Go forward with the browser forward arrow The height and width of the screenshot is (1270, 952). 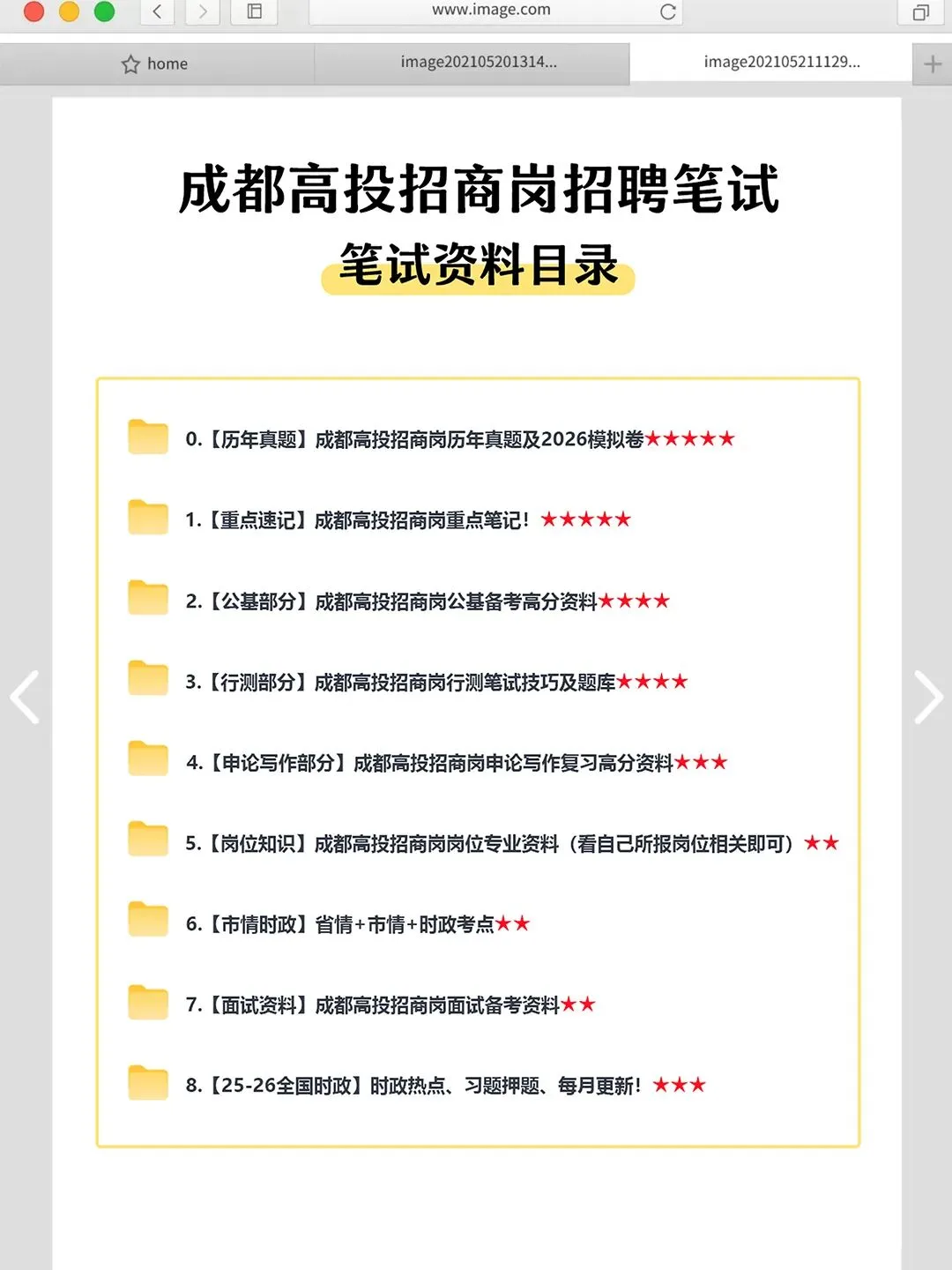click(x=203, y=11)
